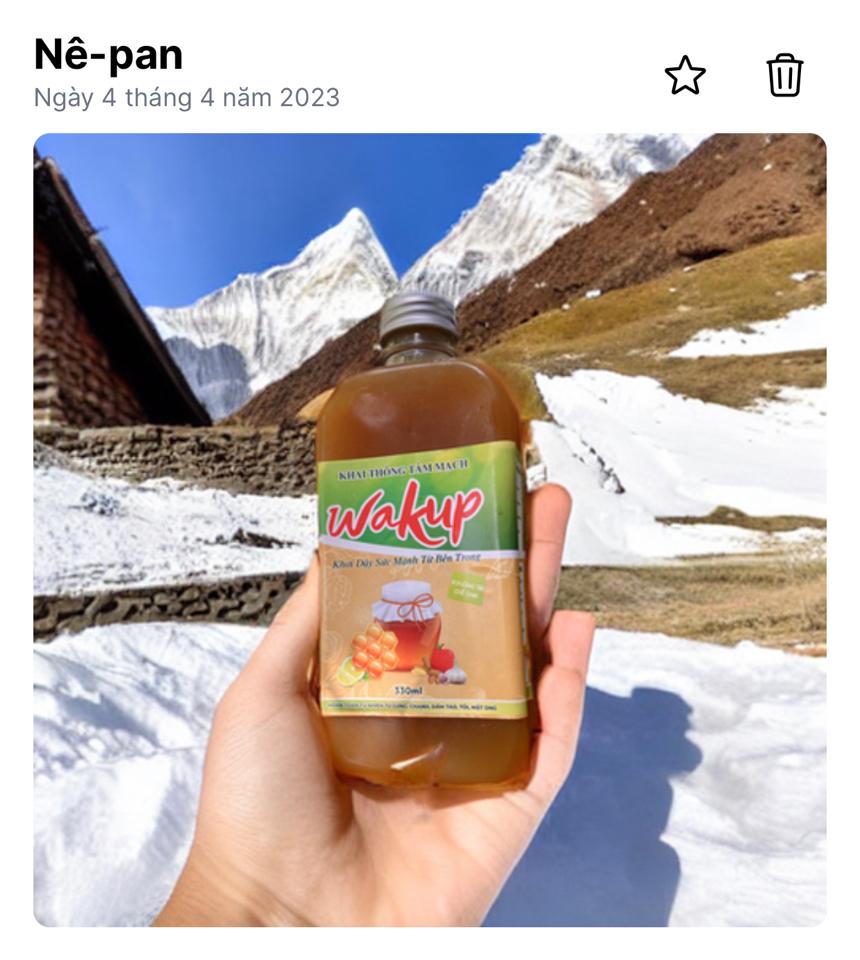Open the Nê-pan photo in full view
This screenshot has height=960, width=860.
pyautogui.click(x=430, y=530)
